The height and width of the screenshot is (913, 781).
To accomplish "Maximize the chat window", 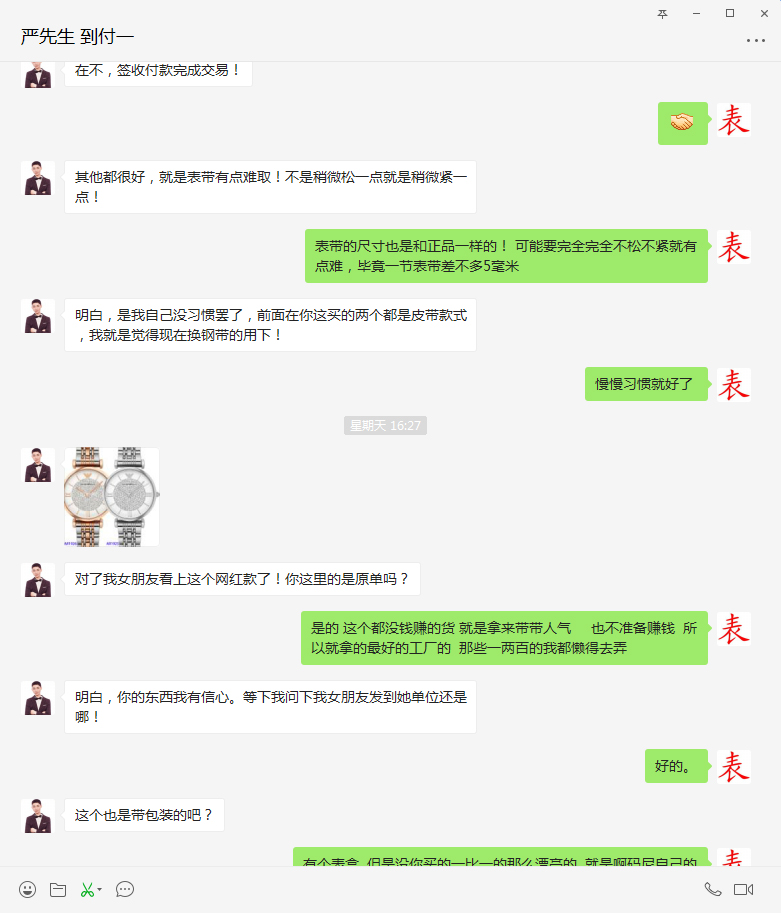I will pos(730,13).
